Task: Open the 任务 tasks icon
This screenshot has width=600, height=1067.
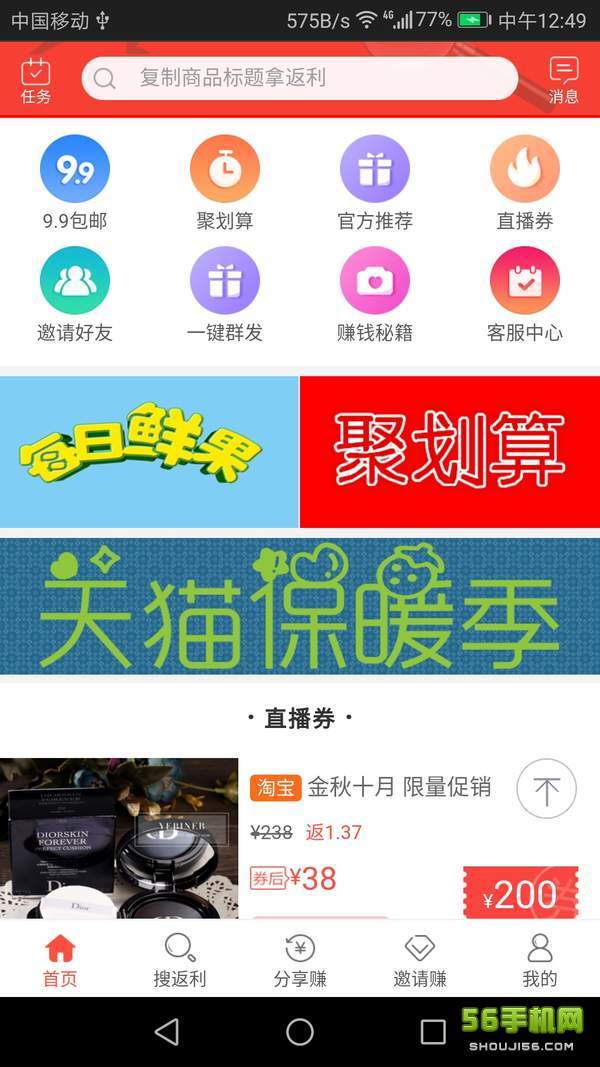Action: [x=36, y=80]
